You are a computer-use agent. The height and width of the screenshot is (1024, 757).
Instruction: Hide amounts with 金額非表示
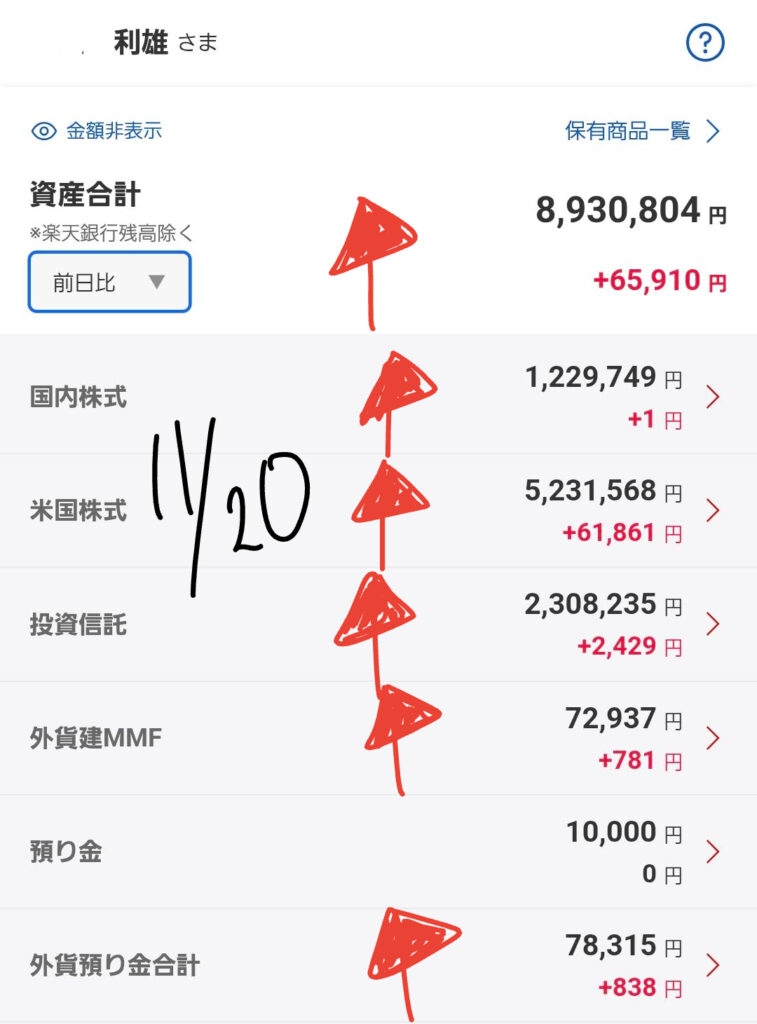click(97, 130)
